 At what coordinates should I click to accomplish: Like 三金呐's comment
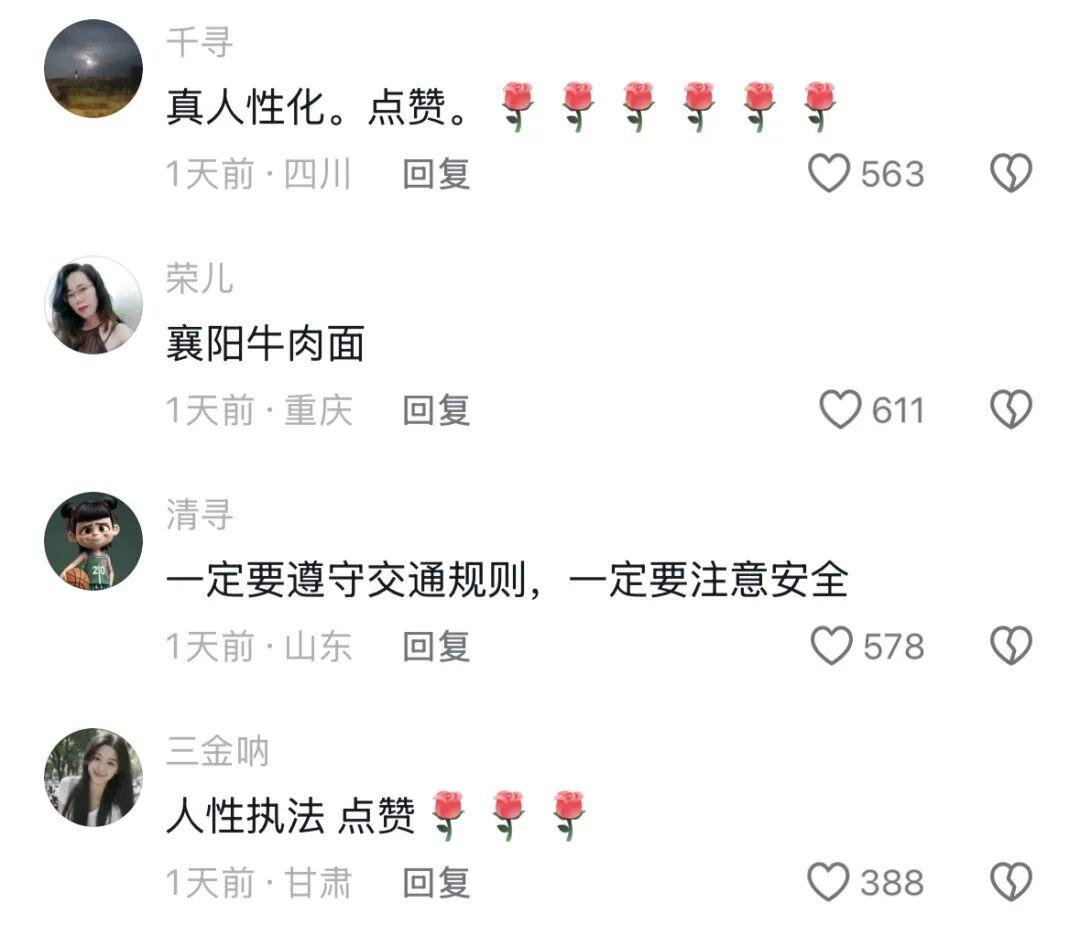[828, 883]
